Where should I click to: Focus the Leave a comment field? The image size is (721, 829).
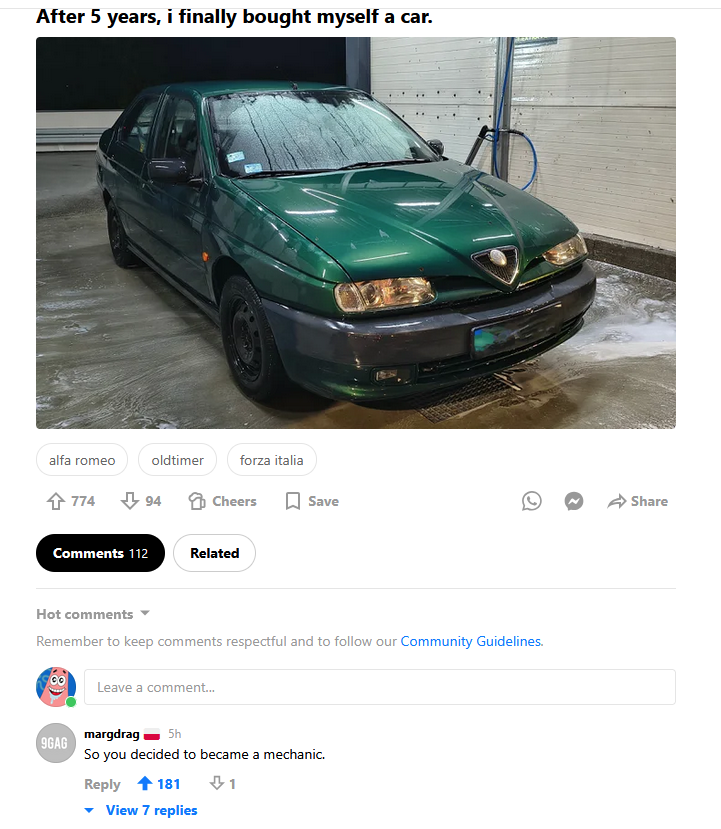379,687
